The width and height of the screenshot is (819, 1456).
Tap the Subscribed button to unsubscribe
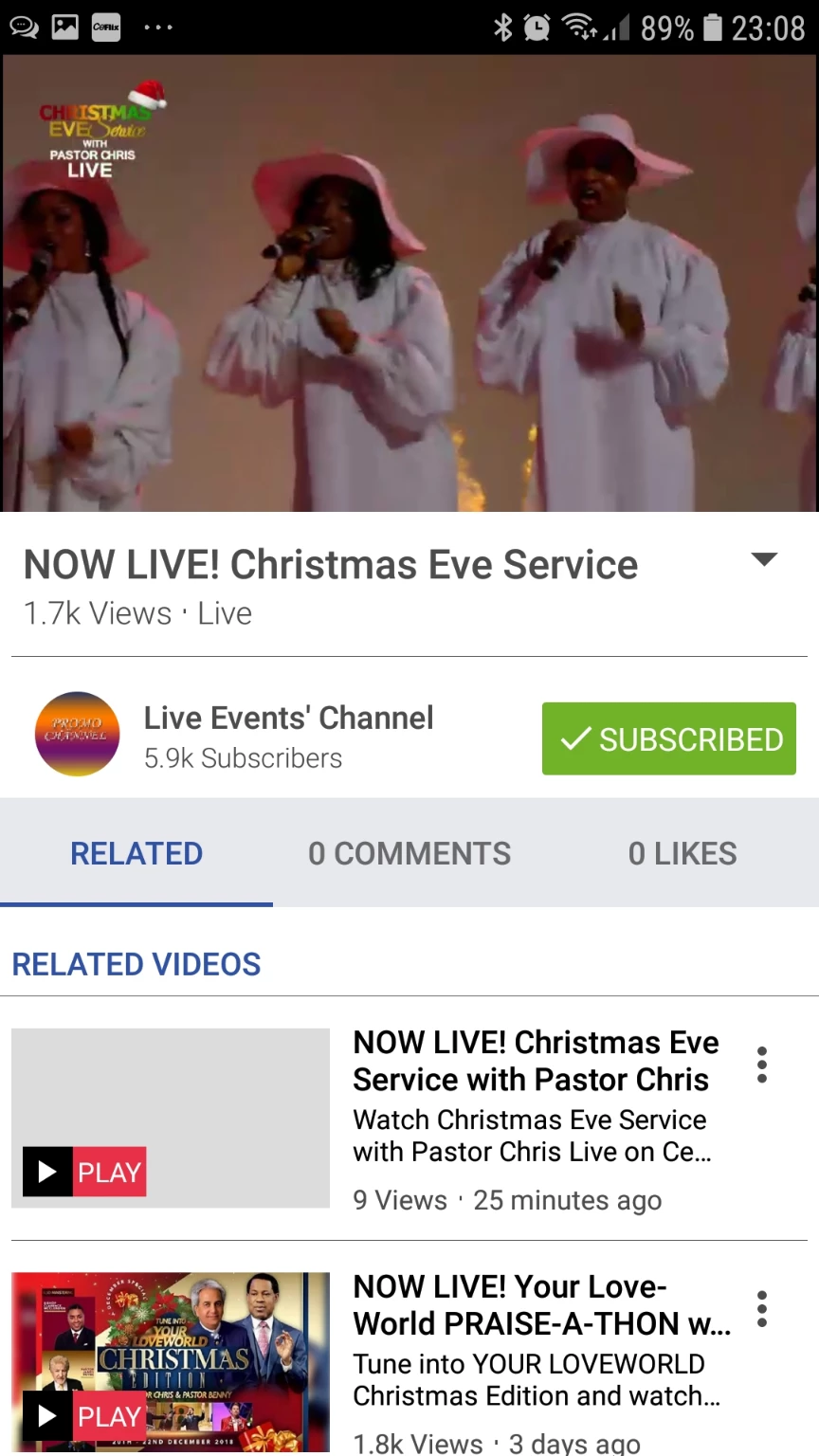669,738
